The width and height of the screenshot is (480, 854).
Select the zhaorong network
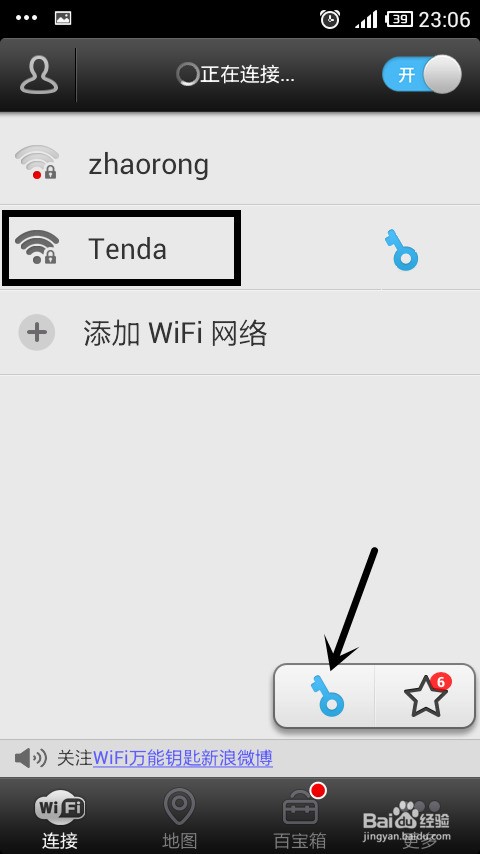tap(240, 163)
